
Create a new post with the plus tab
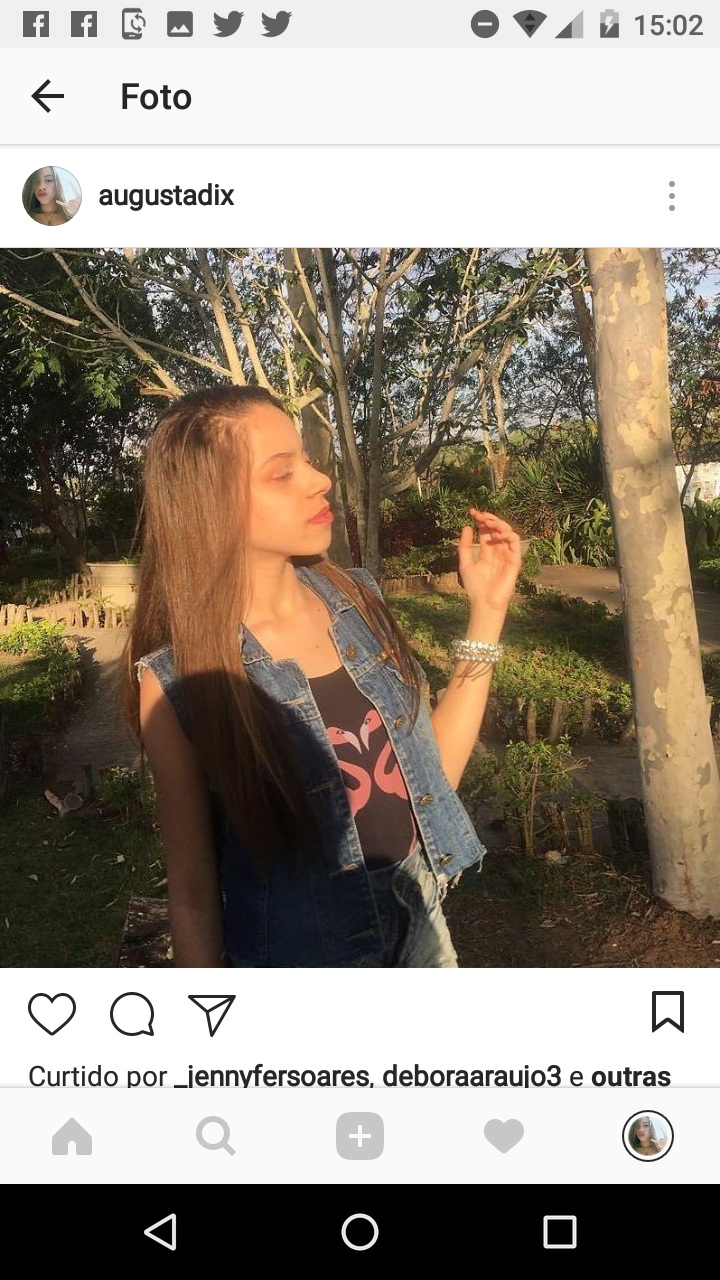360,1136
